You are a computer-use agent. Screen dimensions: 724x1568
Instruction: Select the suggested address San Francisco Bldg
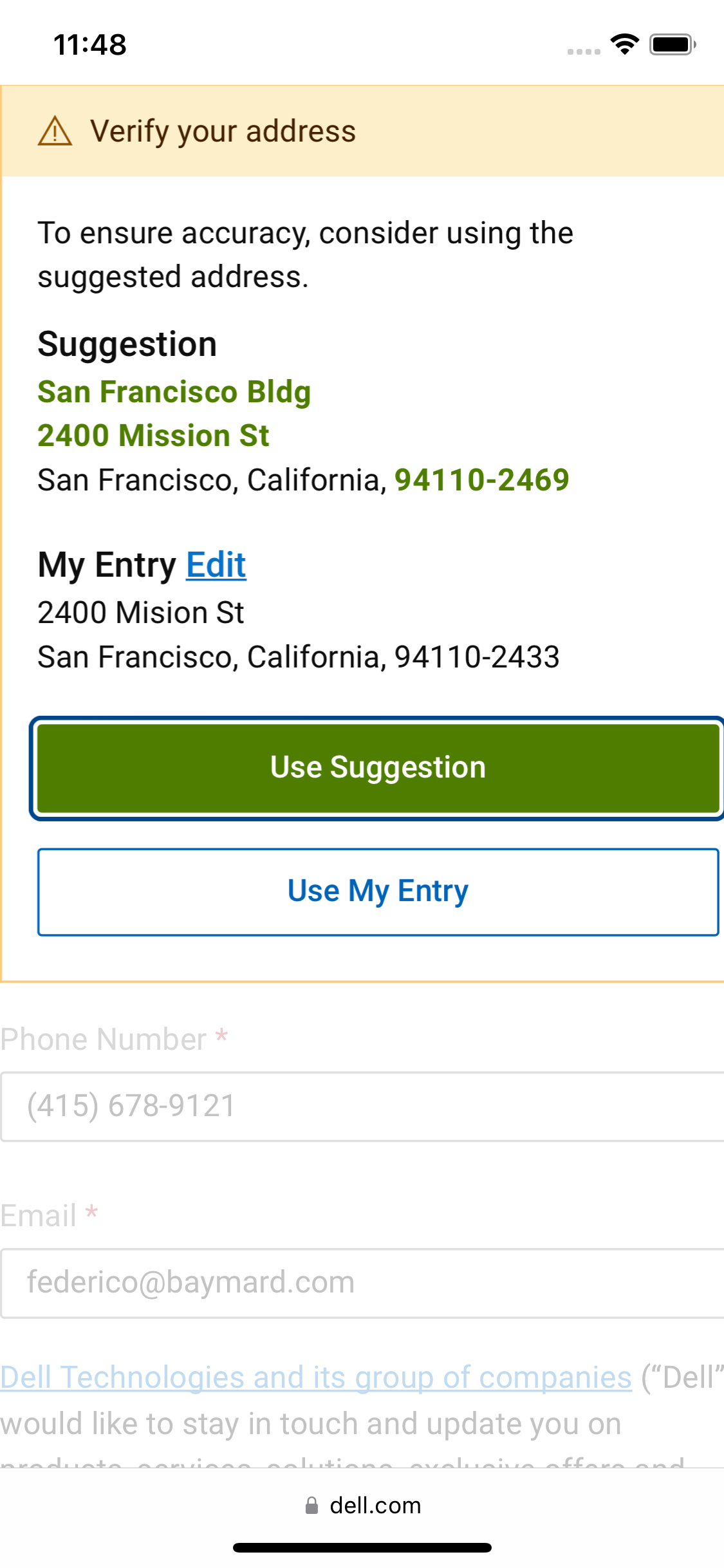[174, 391]
